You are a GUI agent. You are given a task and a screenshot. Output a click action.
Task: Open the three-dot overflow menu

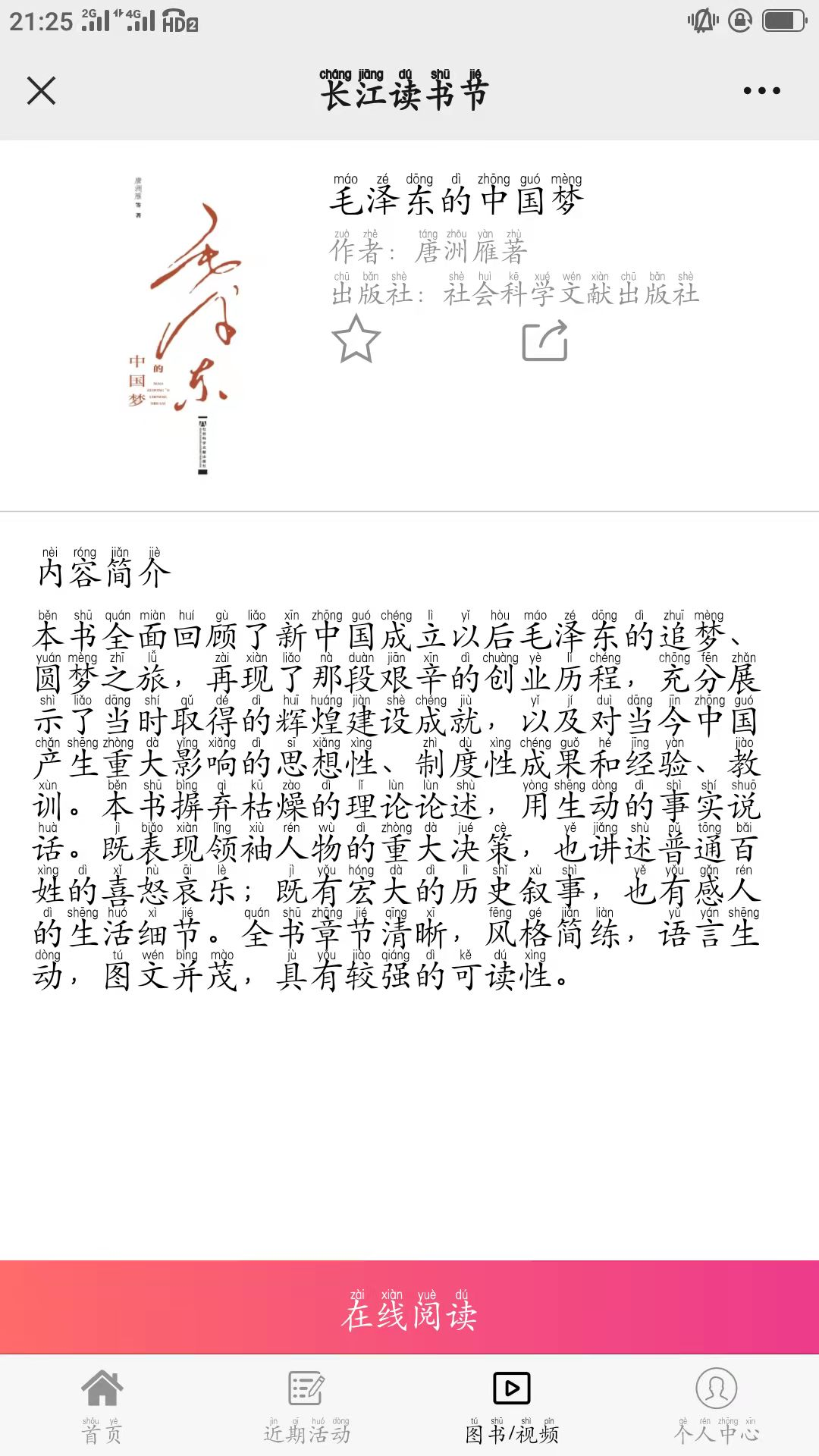761,91
